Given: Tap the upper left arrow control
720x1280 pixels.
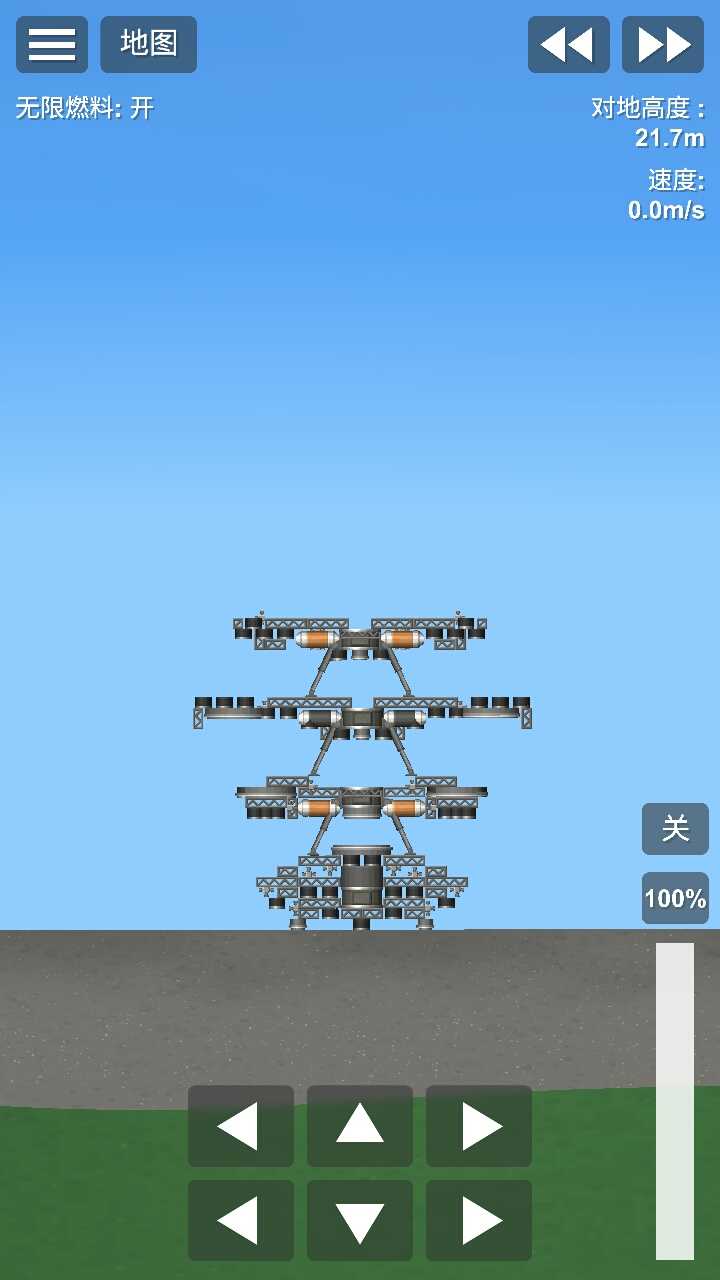Looking at the screenshot, I should click(241, 1125).
